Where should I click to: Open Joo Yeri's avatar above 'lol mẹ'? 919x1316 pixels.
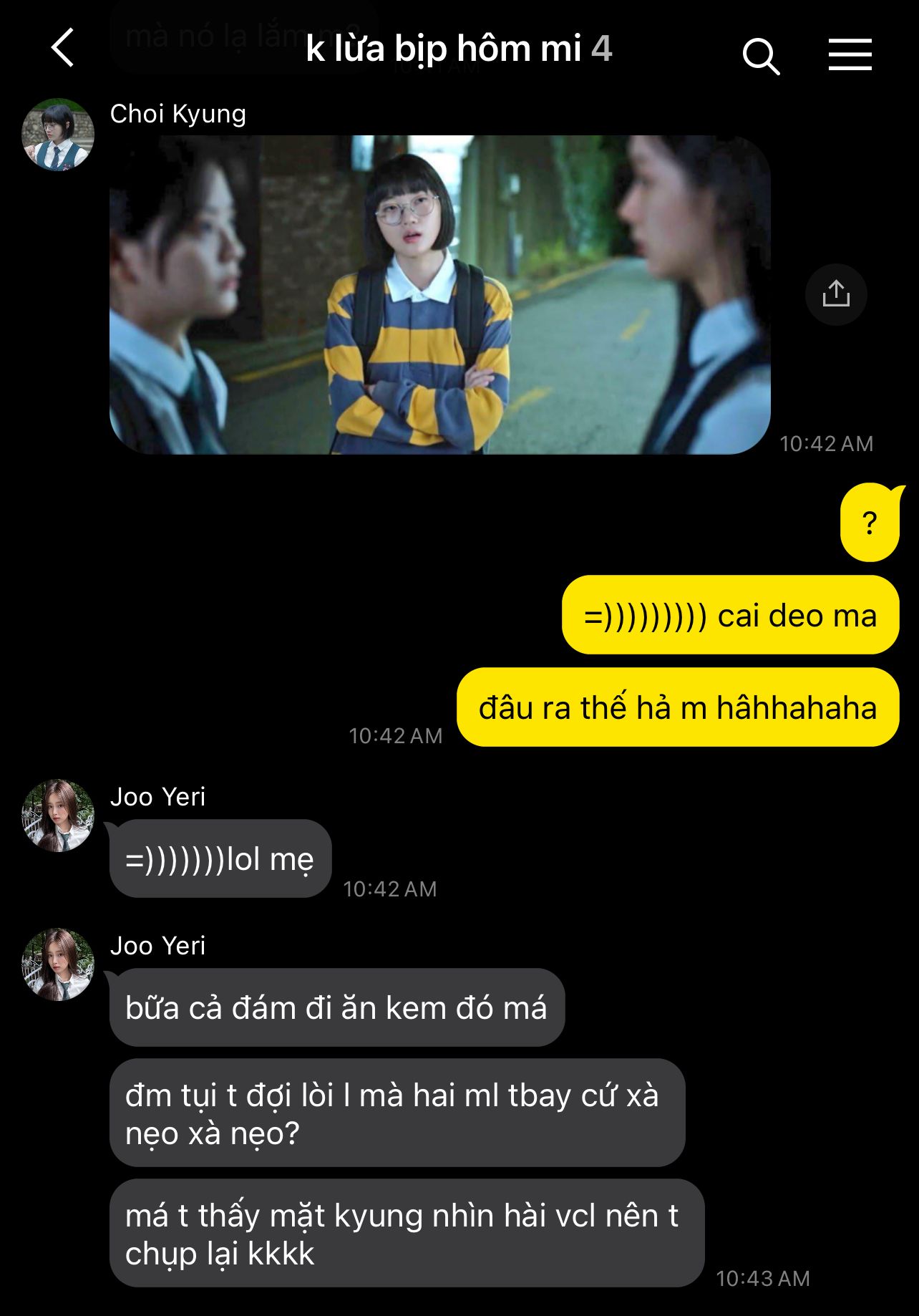coord(58,816)
